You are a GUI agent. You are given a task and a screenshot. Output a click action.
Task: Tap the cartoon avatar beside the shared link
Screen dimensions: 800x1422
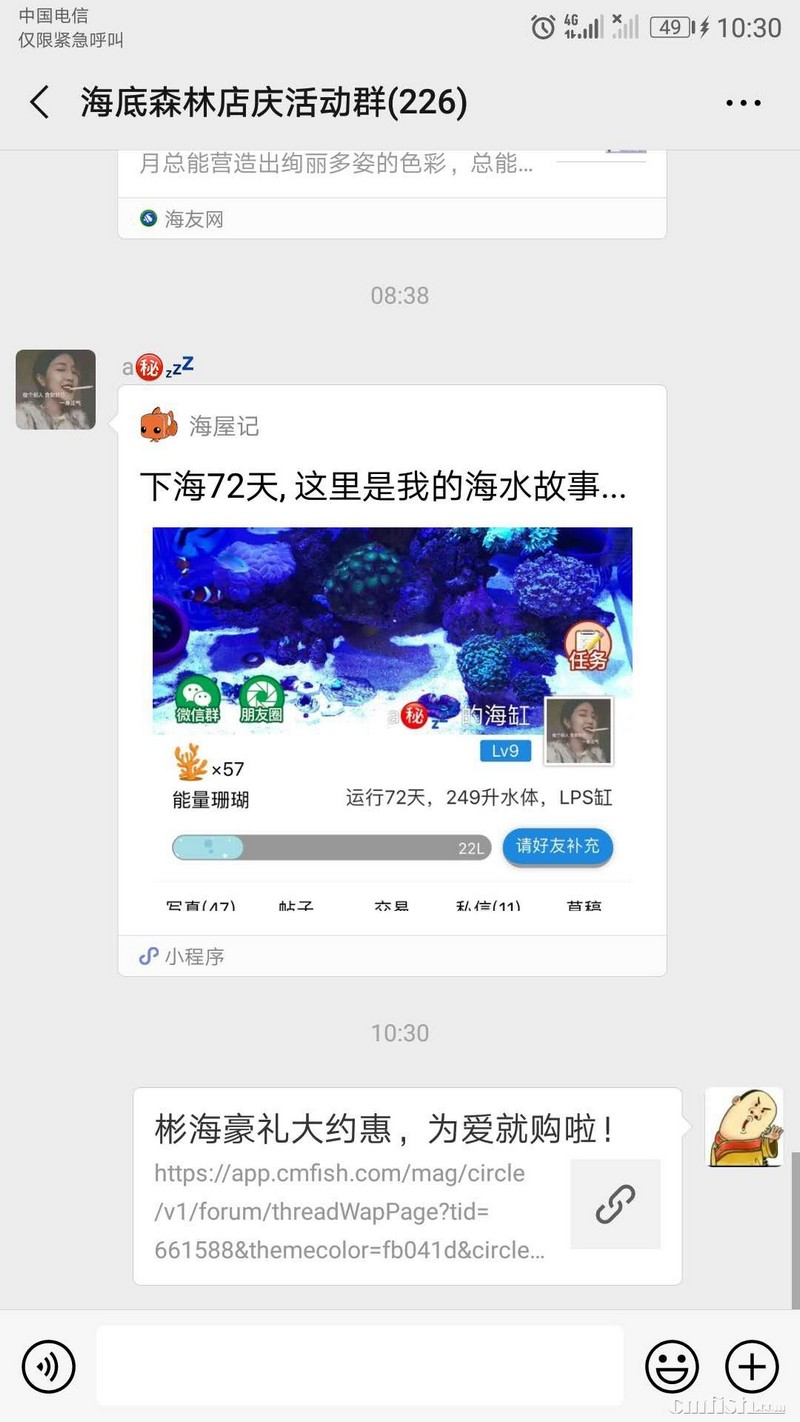coord(743,1127)
